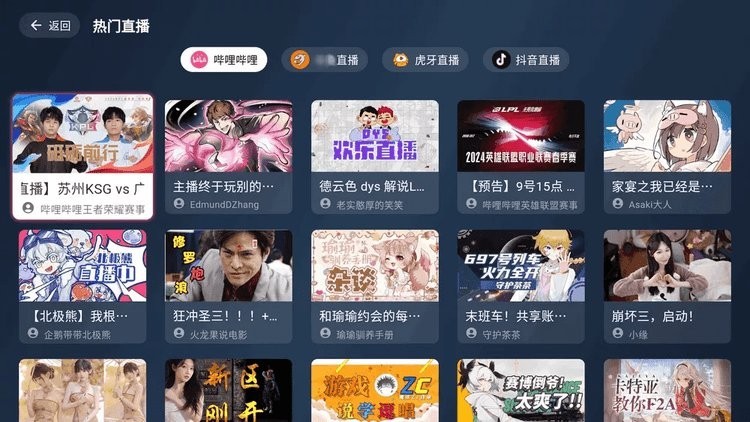Open the 苏州KSG vs 广 live stream
Image resolution: width=750 pixels, height=422 pixels.
point(82,156)
